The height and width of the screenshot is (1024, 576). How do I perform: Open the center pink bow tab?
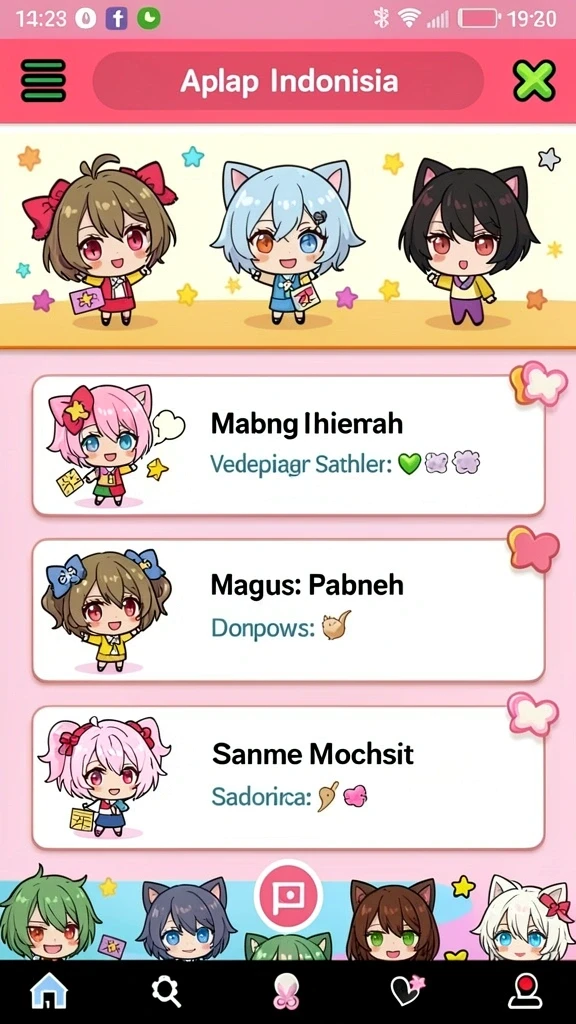(287, 993)
